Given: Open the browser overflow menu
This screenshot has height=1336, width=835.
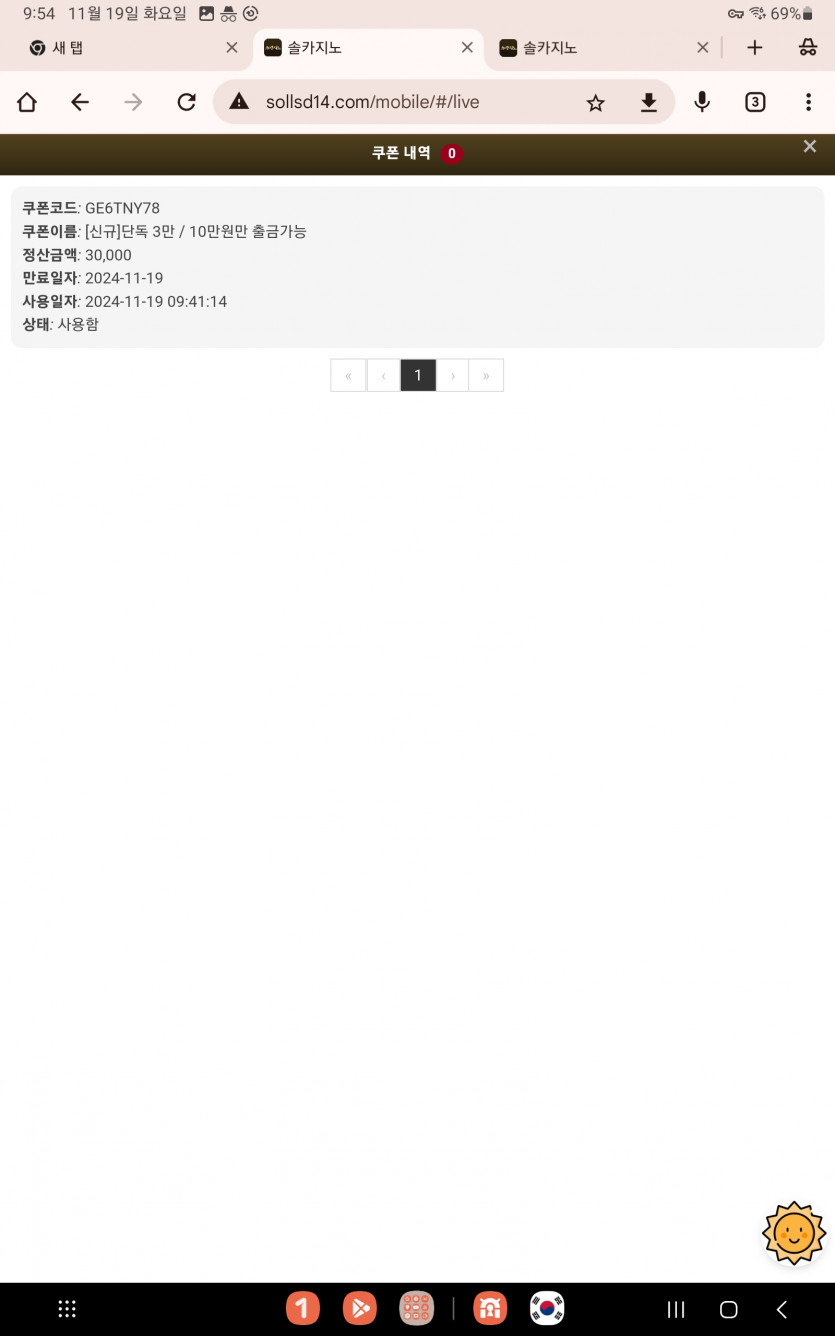Looking at the screenshot, I should pyautogui.click(x=808, y=102).
